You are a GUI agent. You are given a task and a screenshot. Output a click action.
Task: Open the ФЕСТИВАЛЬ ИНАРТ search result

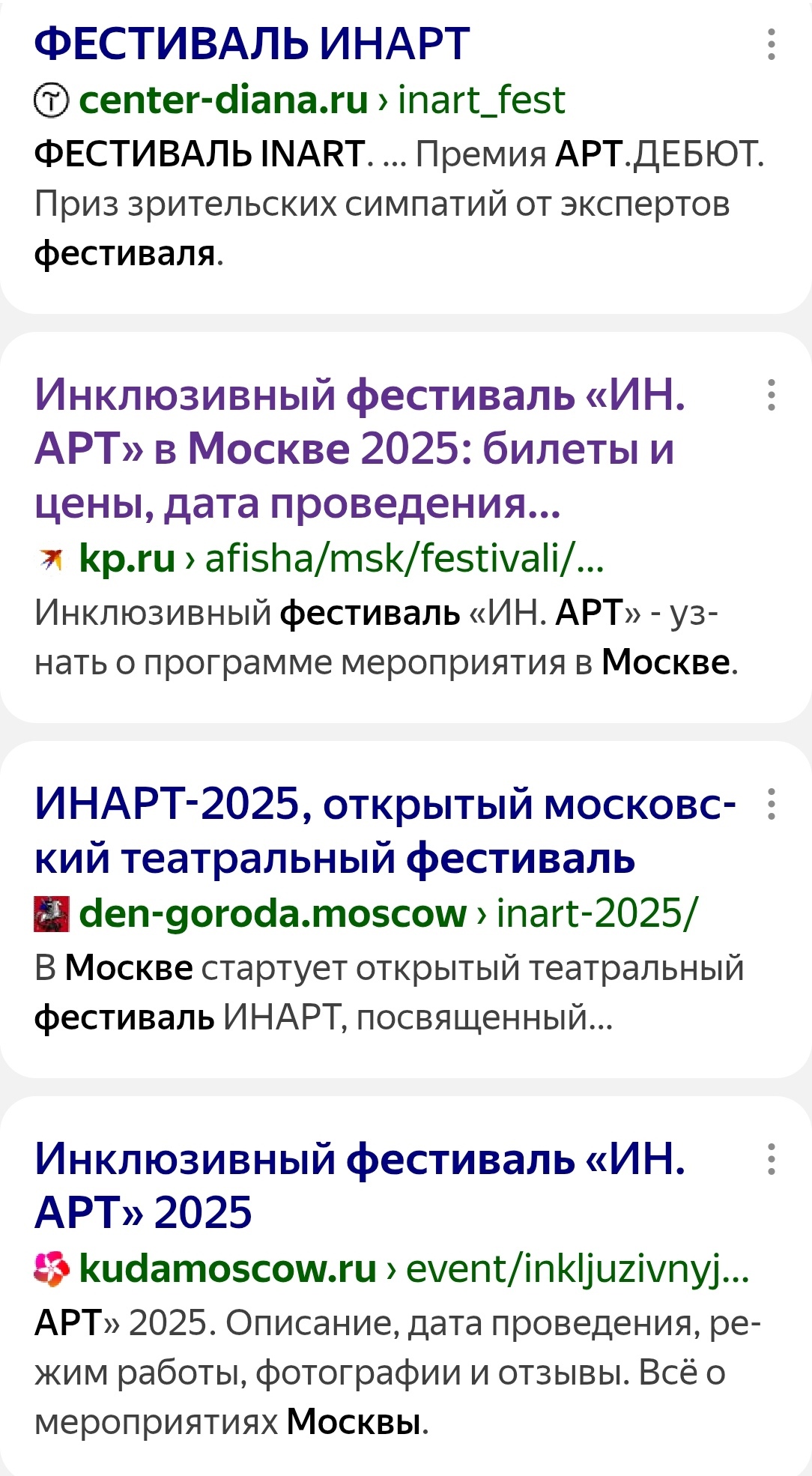252,43
